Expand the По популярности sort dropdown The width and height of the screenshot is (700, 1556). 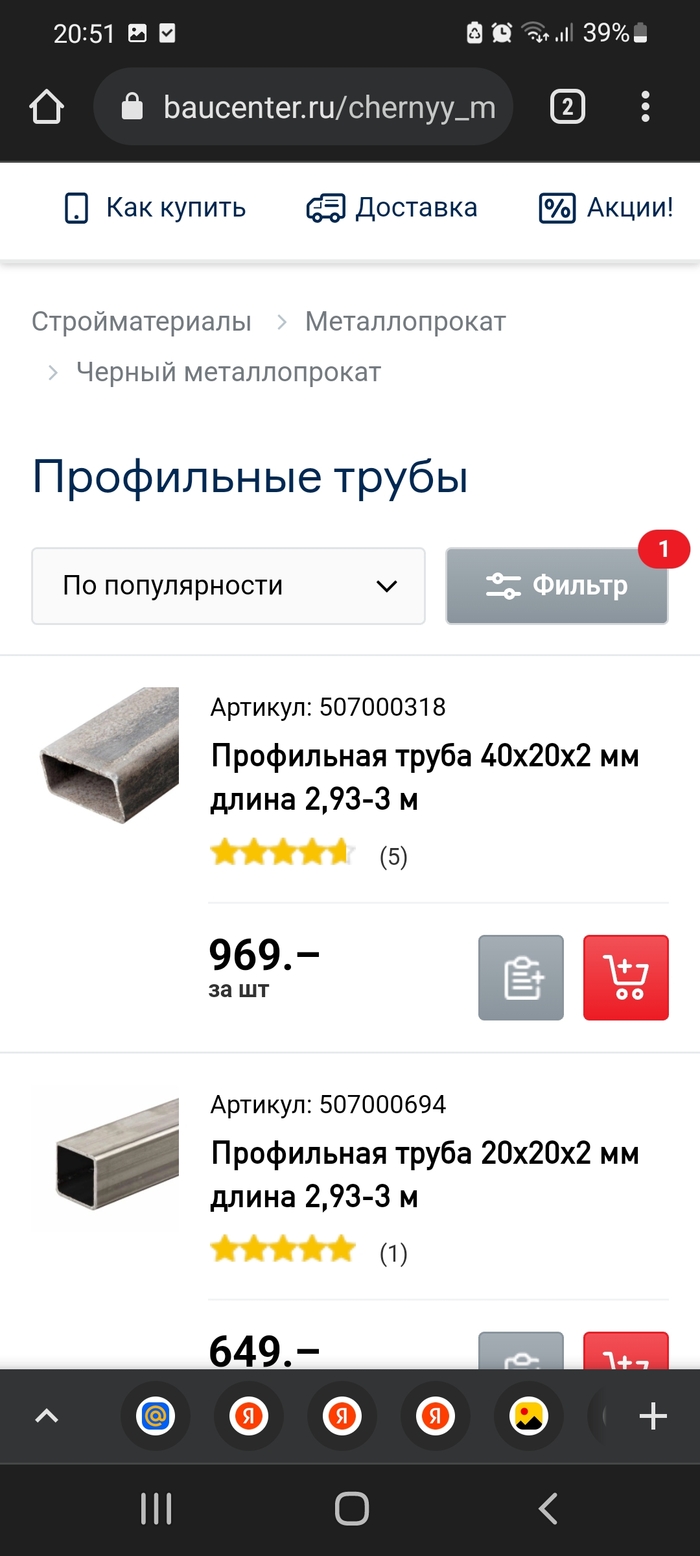point(228,586)
